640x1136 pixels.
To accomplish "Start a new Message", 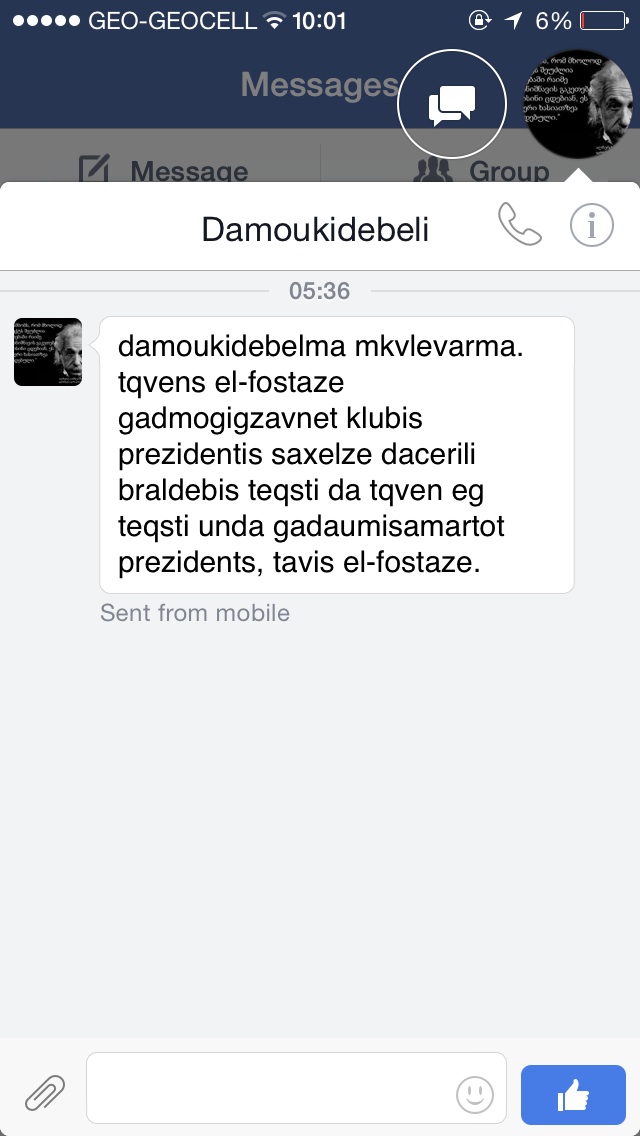I will (164, 170).
